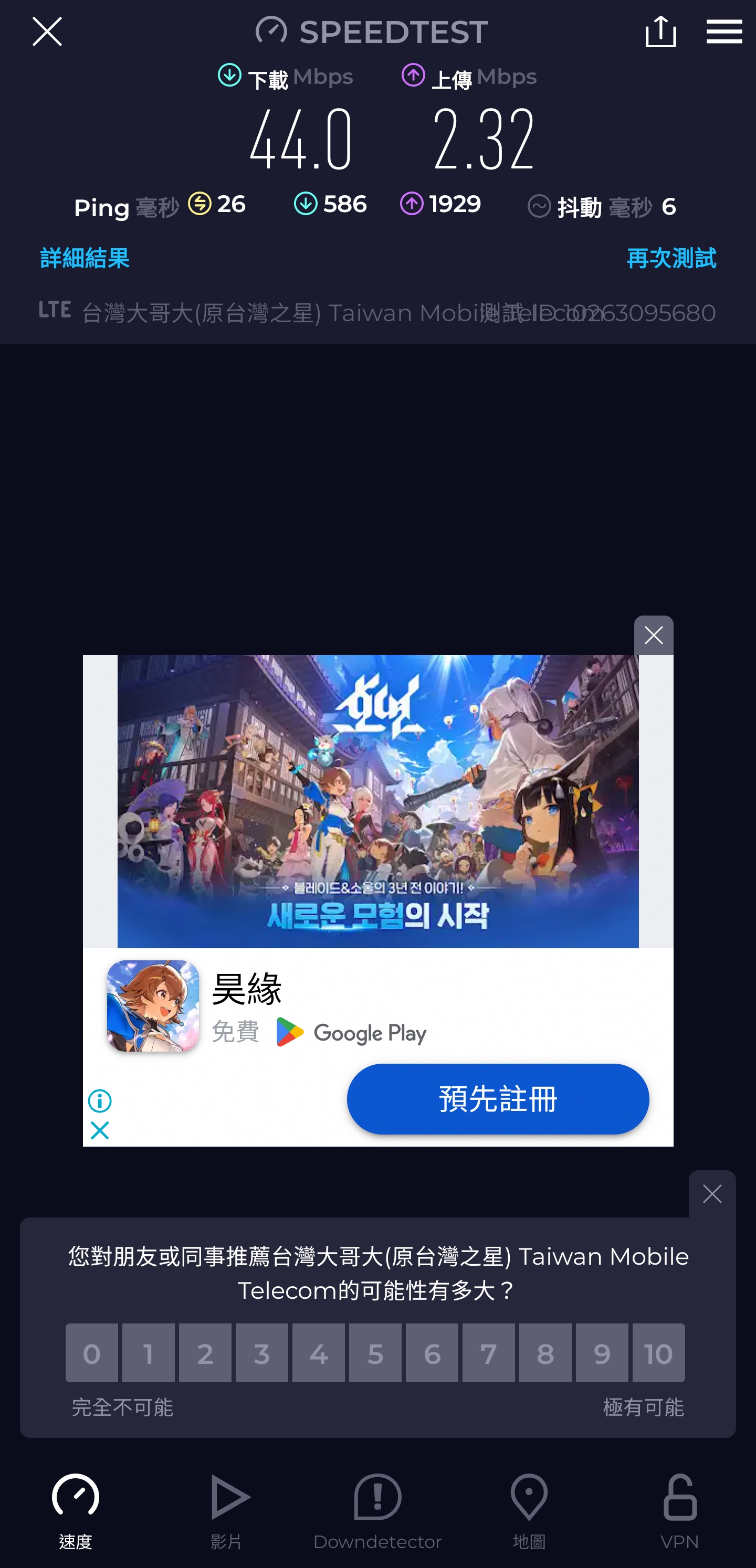
Task: Give a 10 recommendation rating
Action: pyautogui.click(x=658, y=1354)
